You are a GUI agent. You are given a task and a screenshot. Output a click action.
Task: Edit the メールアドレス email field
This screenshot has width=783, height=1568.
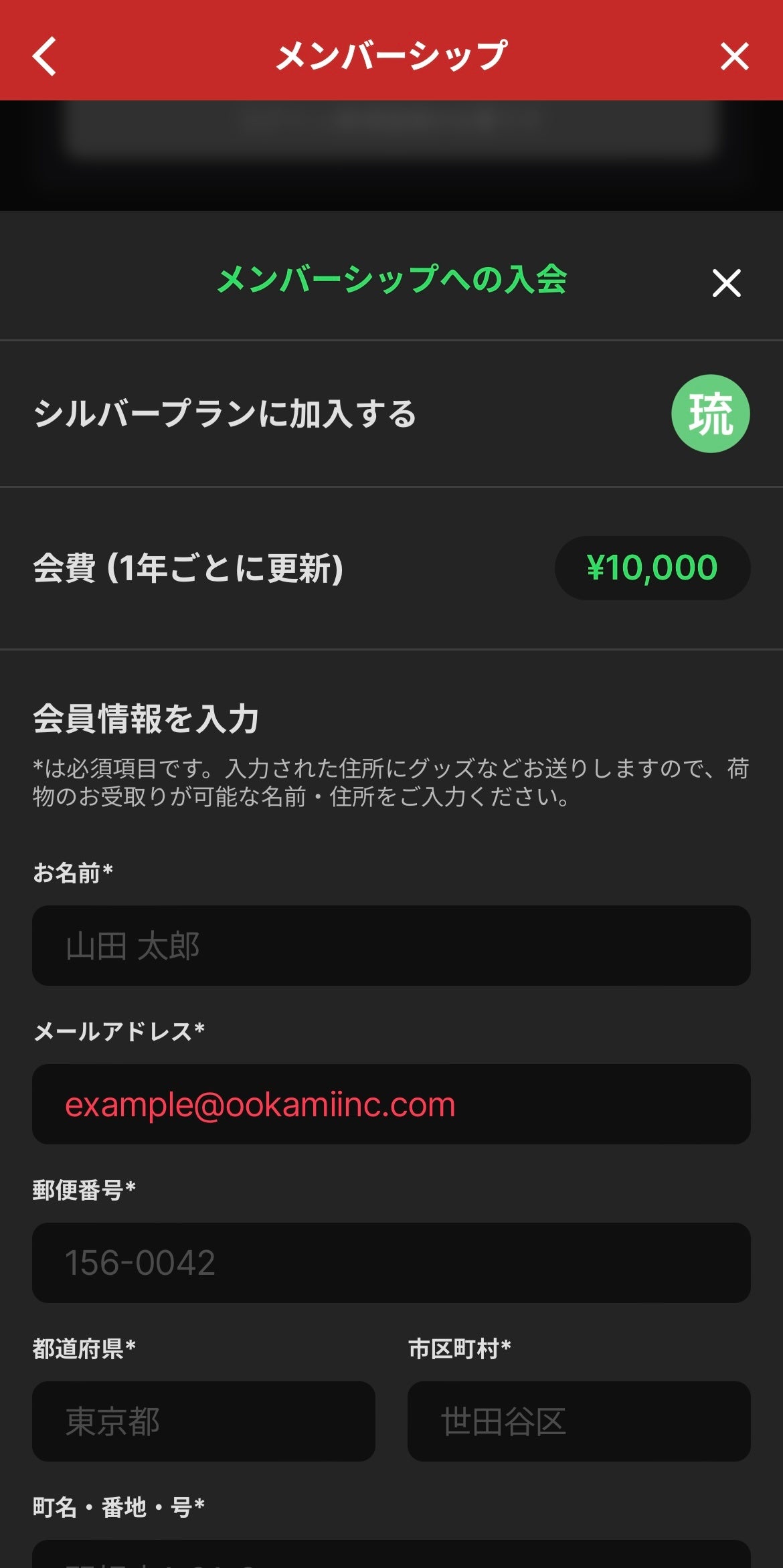tap(391, 1104)
